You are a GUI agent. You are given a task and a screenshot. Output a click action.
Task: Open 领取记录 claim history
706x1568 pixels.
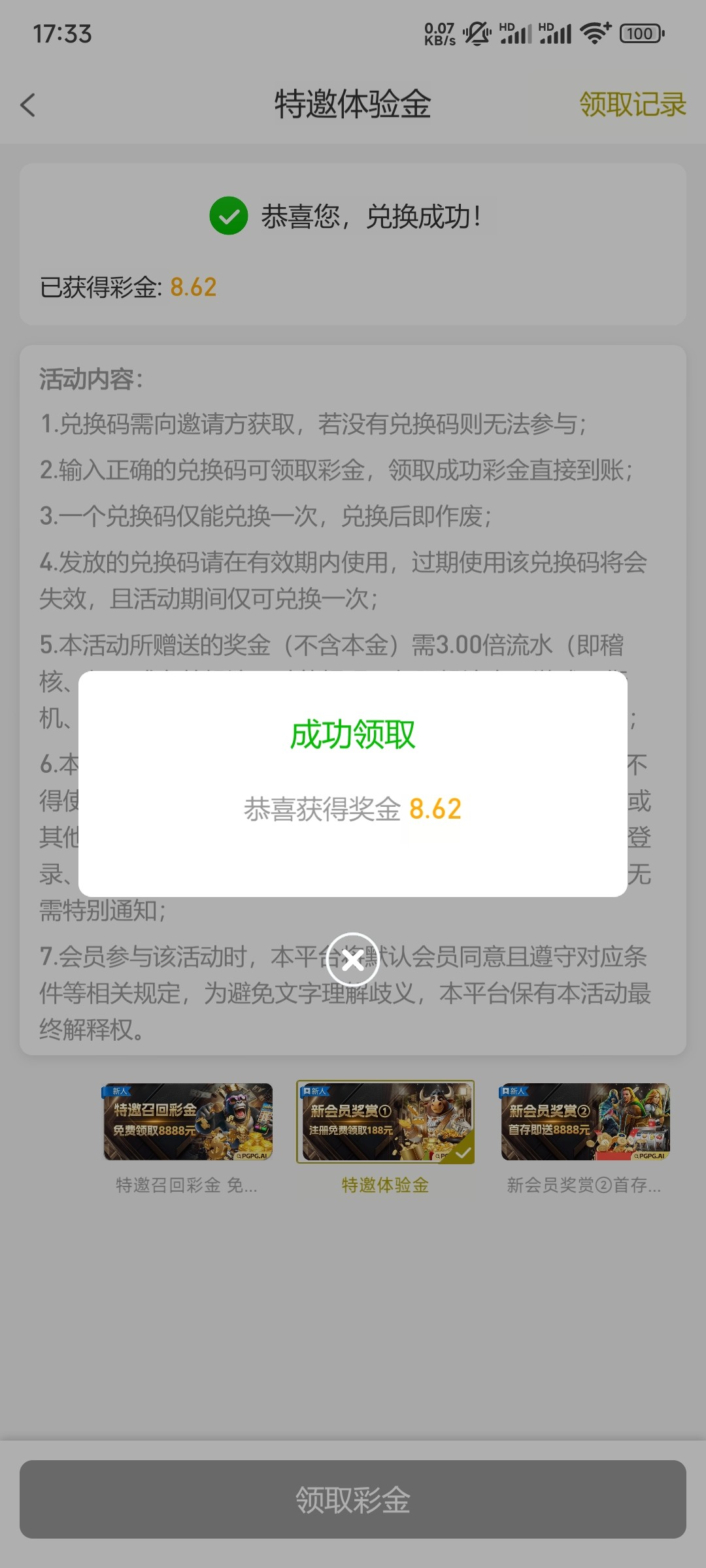(632, 105)
